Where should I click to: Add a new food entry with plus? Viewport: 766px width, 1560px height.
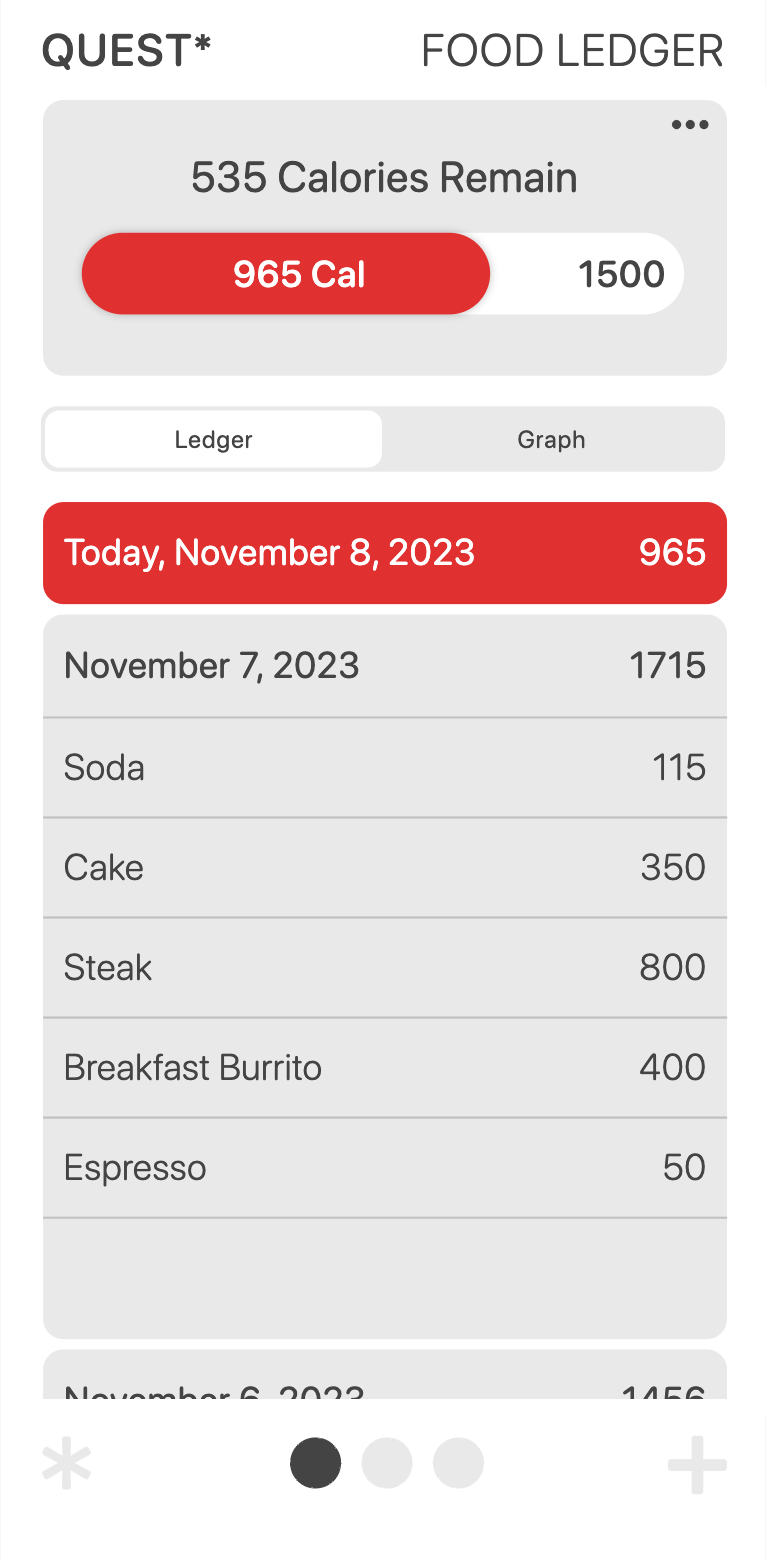(697, 1465)
